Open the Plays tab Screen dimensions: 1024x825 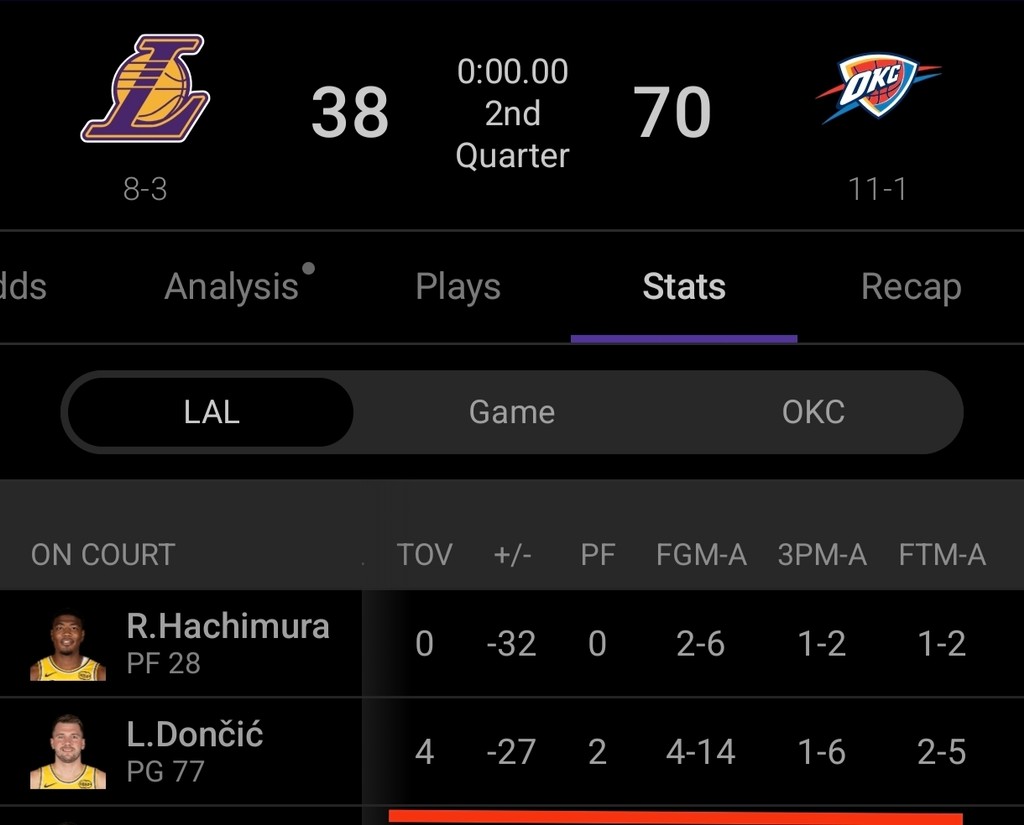458,287
